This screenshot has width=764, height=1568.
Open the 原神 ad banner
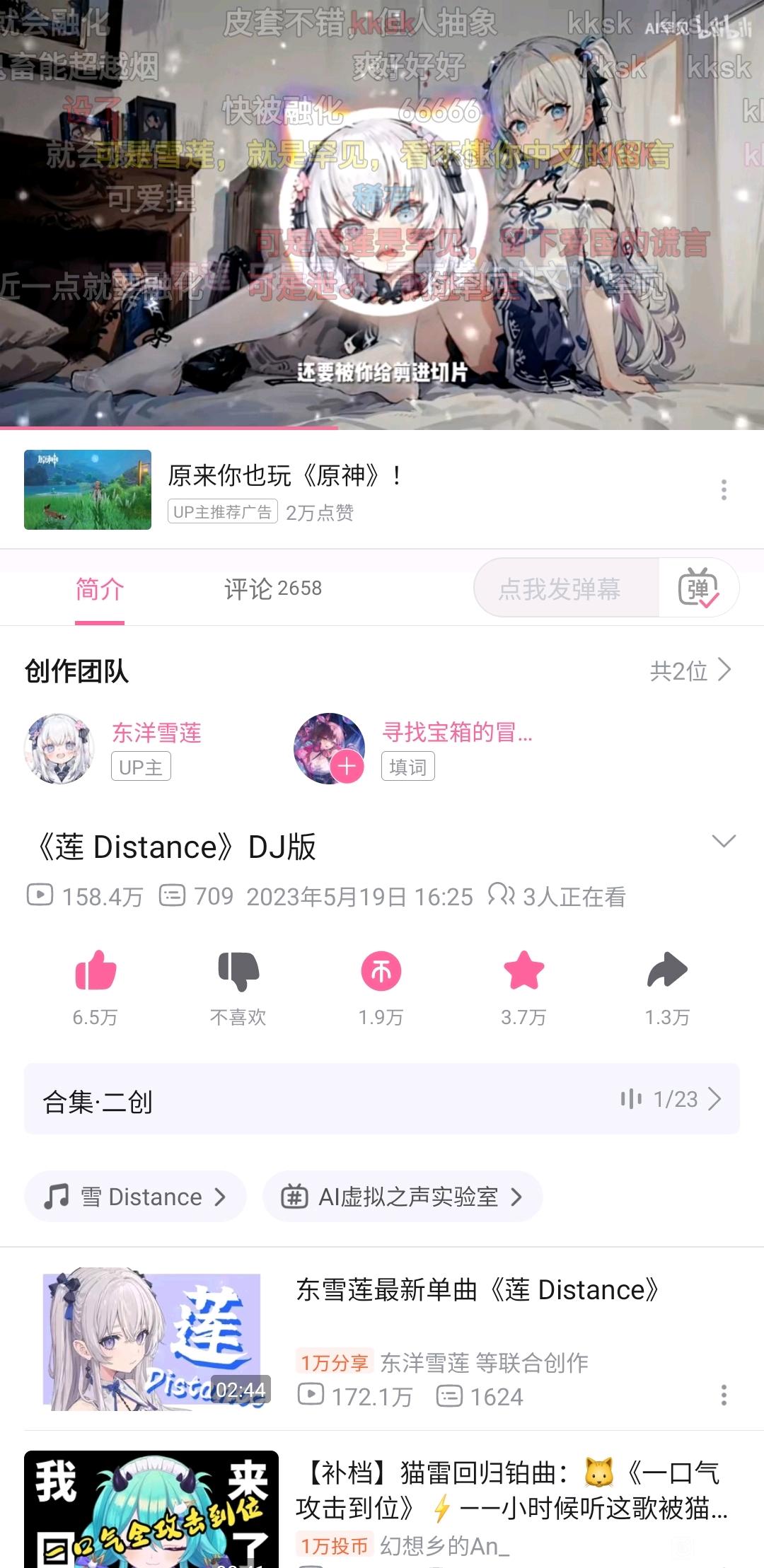pos(283,489)
